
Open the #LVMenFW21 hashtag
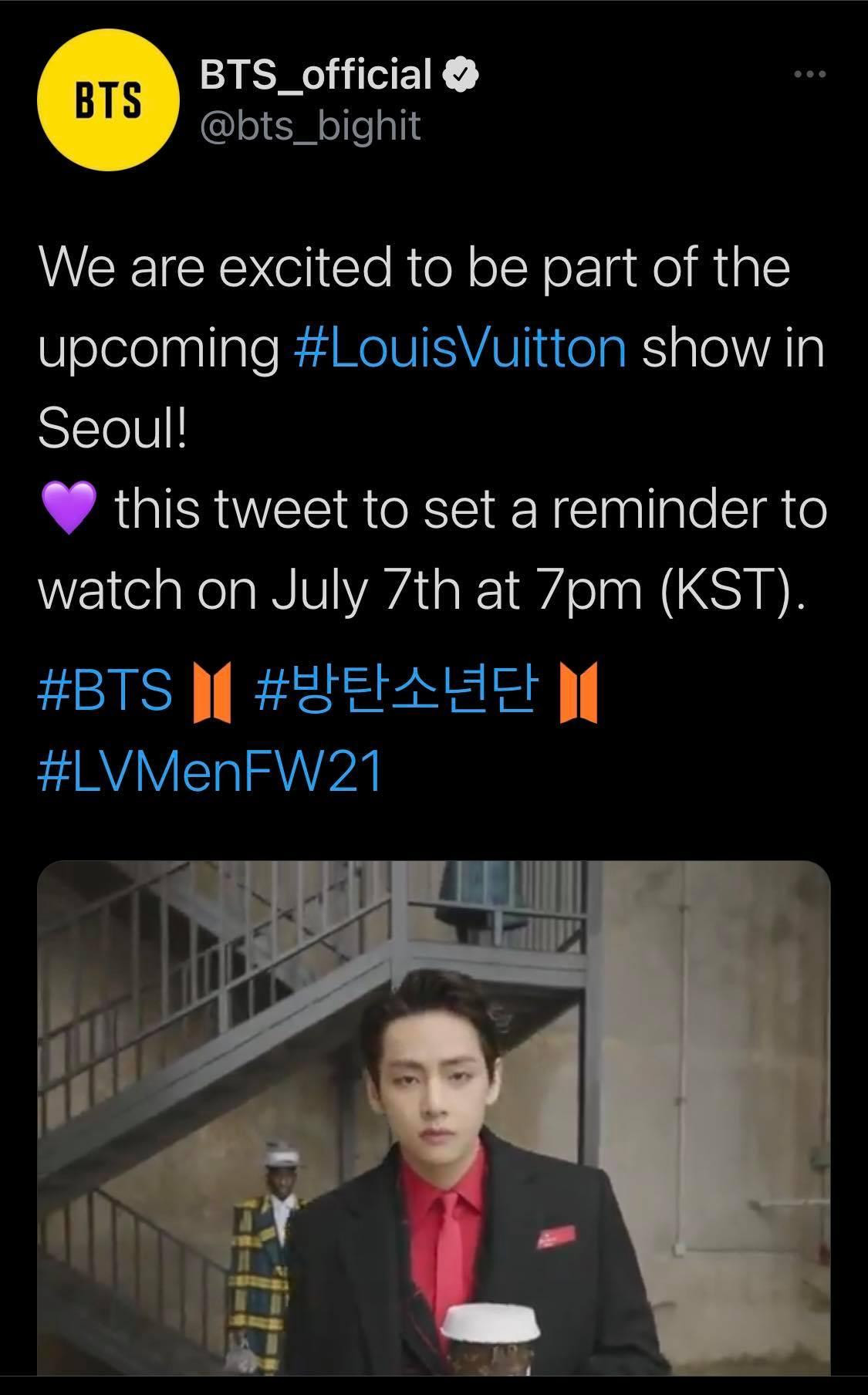click(x=210, y=772)
